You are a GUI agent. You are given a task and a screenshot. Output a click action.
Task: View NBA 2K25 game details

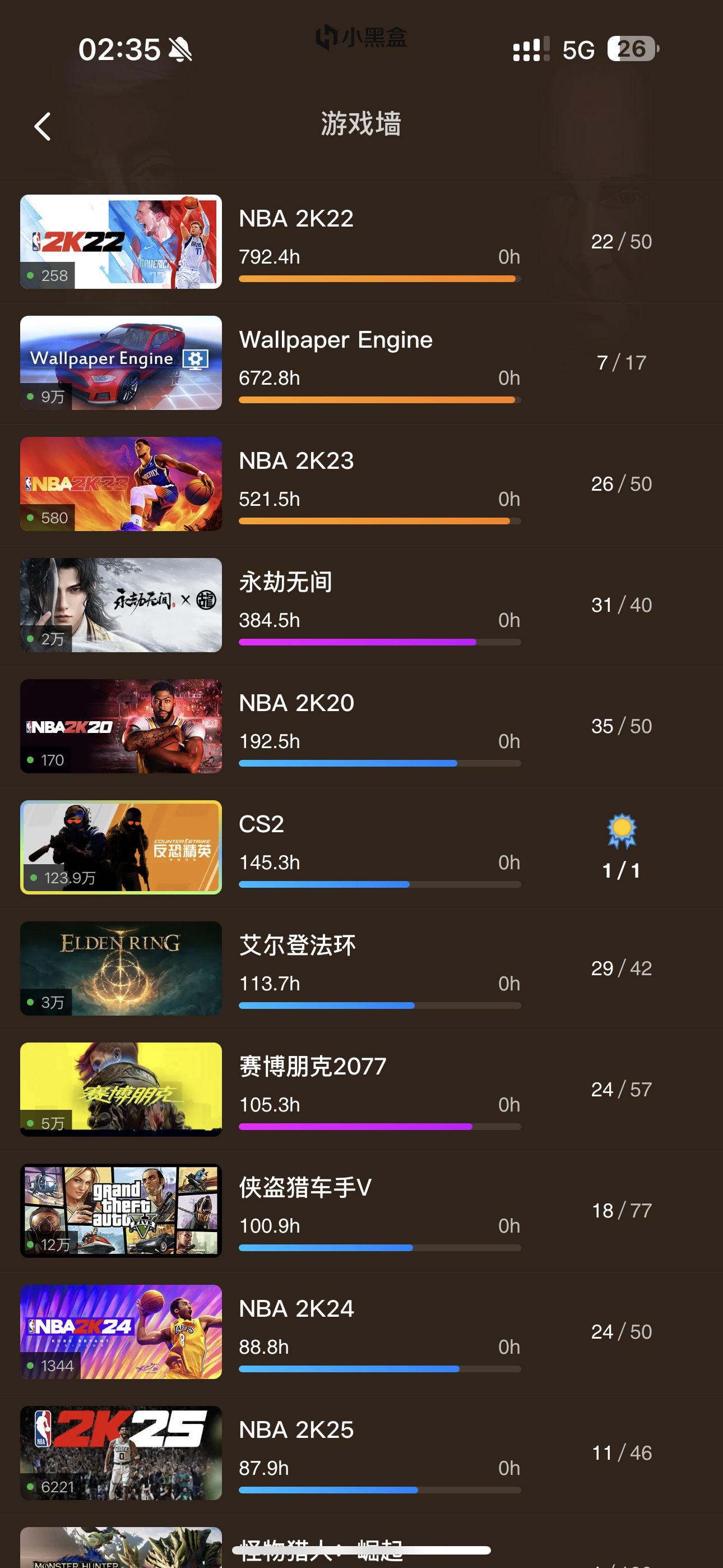point(361,1454)
